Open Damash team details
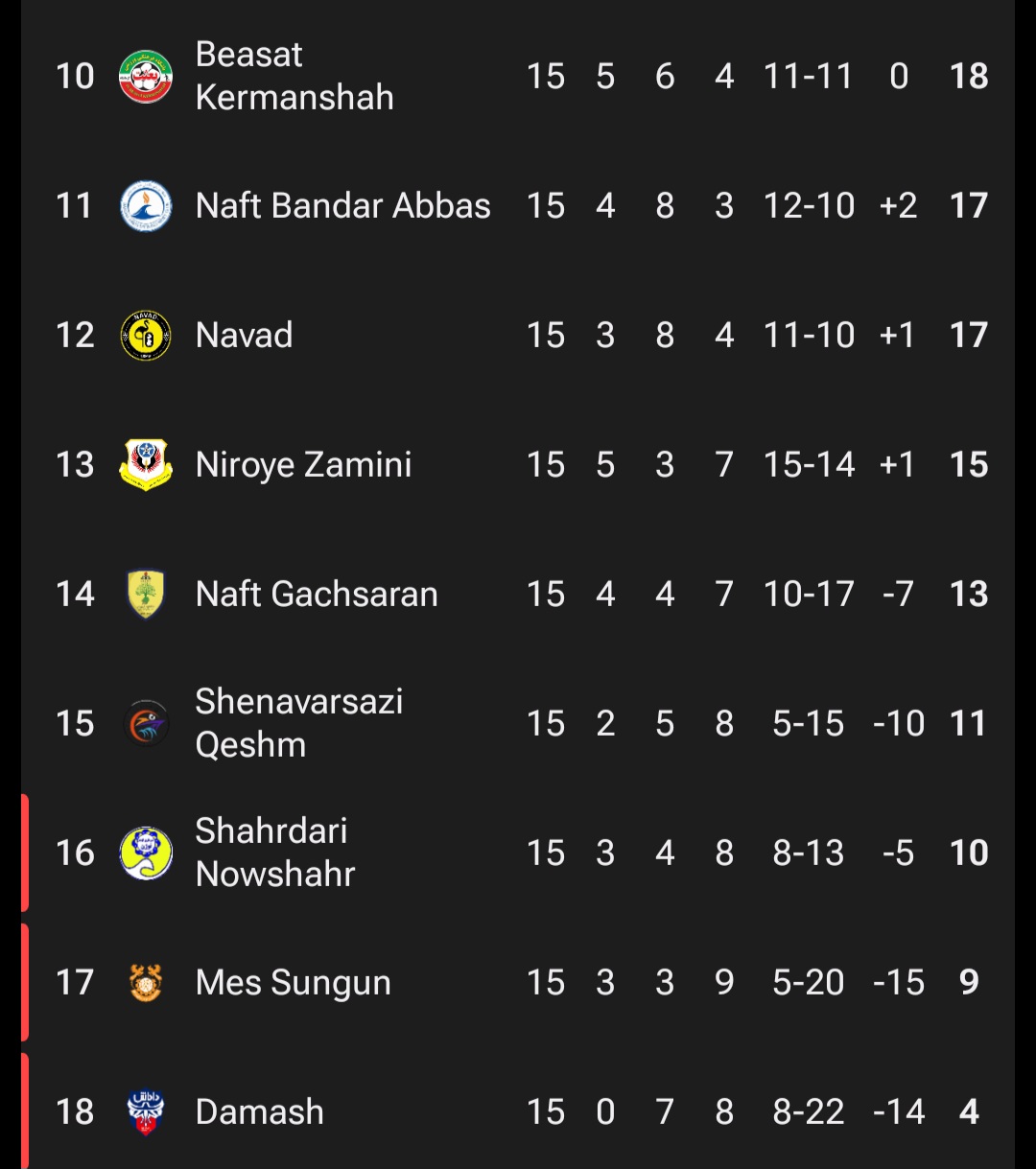This screenshot has width=1036, height=1169. 259,1111
